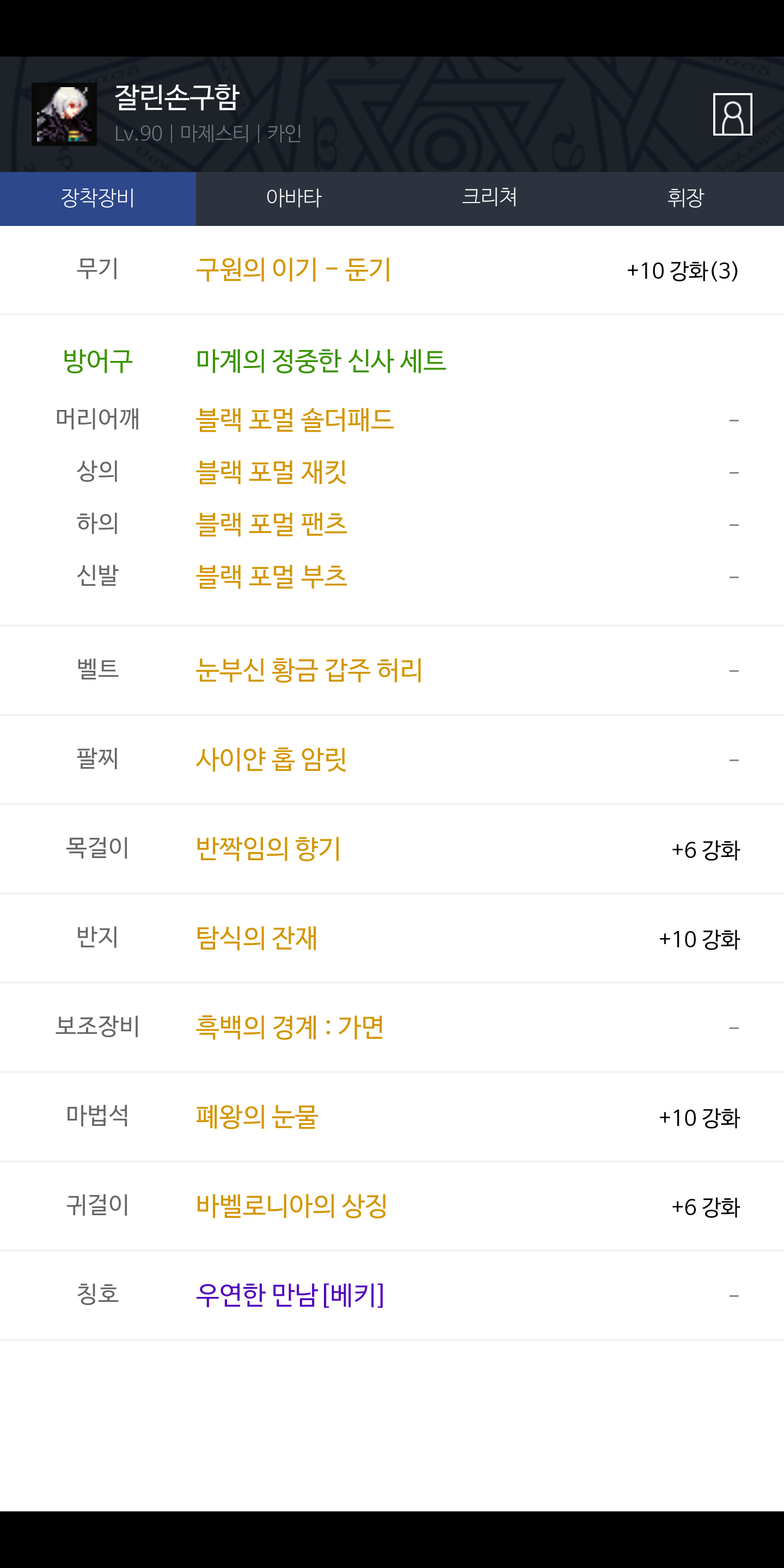This screenshot has height=1568, width=784.
Task: Open title 우연한 만남 [베키]
Action: click(290, 1295)
